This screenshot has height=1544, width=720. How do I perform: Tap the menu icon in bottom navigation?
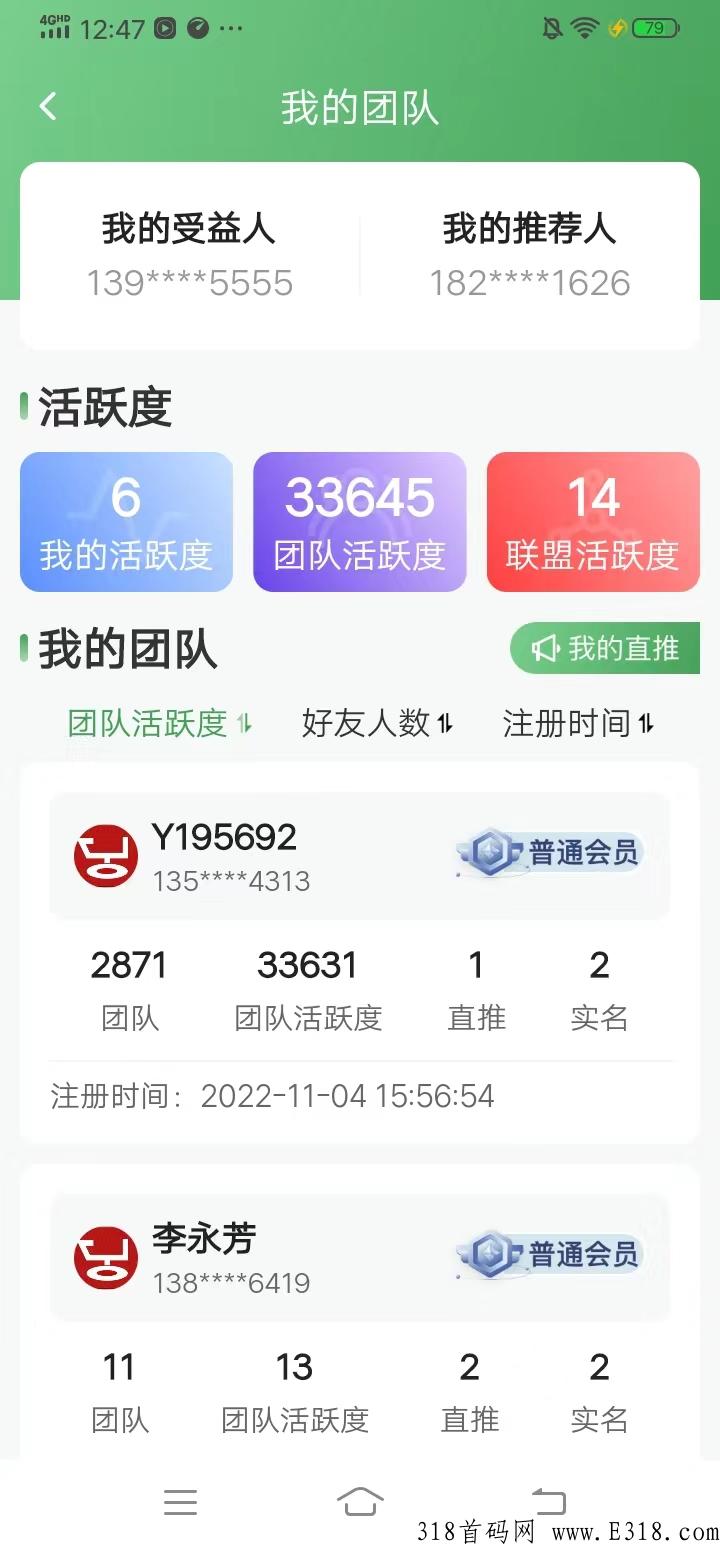(x=180, y=1499)
